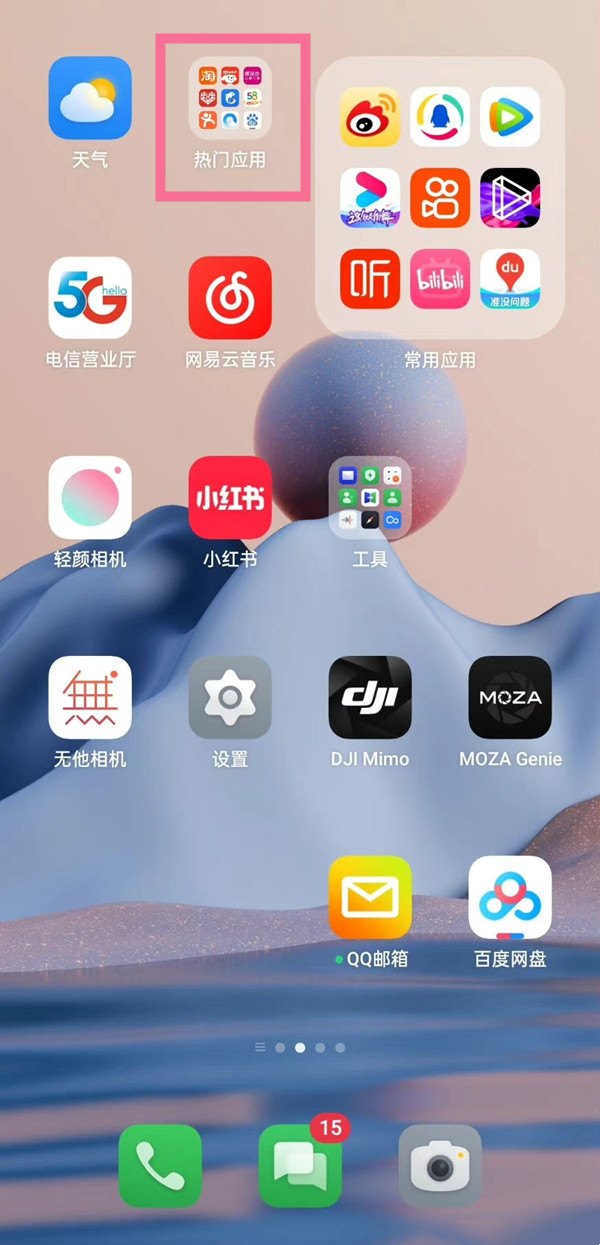600x1245 pixels.
Task: Launch the Camera from the dock
Action: pyautogui.click(x=440, y=1165)
